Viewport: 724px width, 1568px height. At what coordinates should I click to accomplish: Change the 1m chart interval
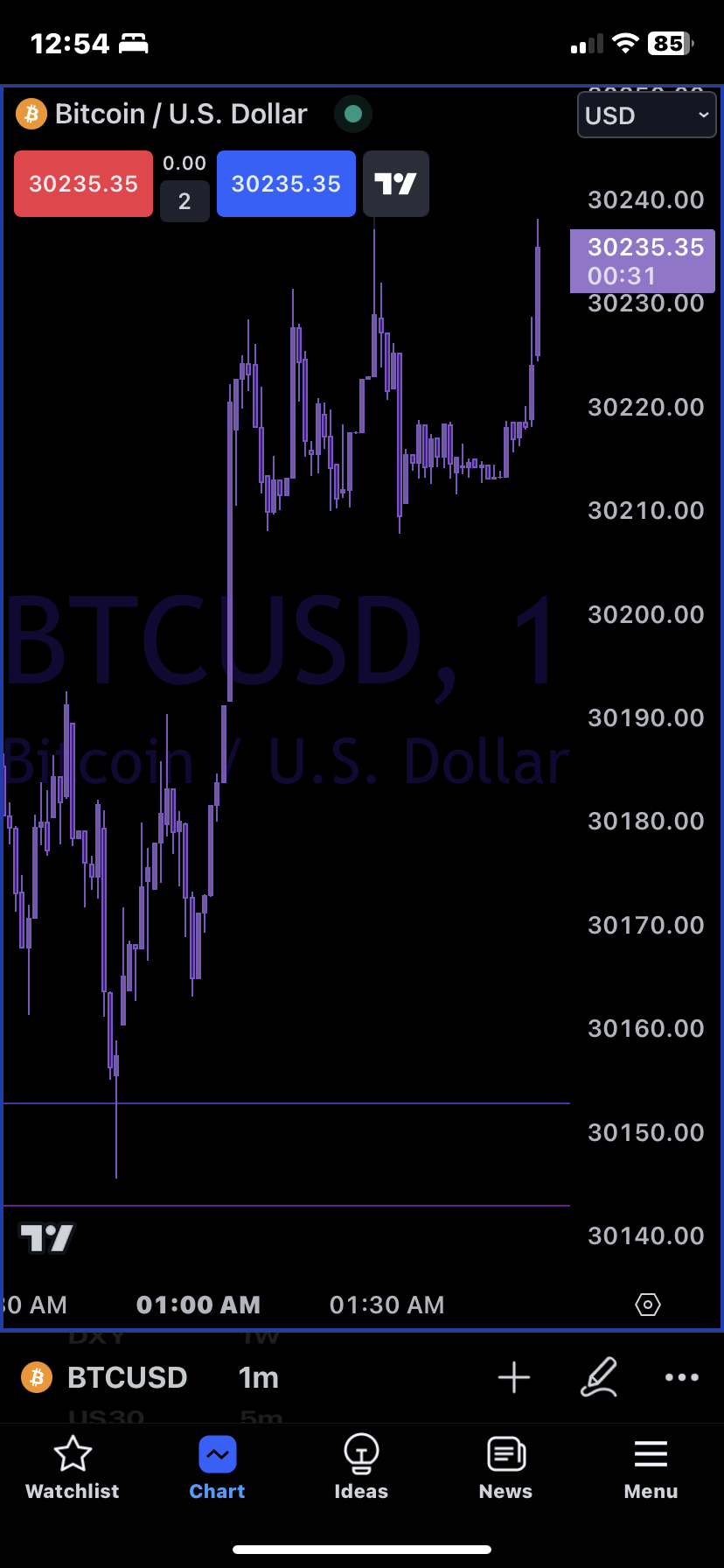[x=259, y=1377]
